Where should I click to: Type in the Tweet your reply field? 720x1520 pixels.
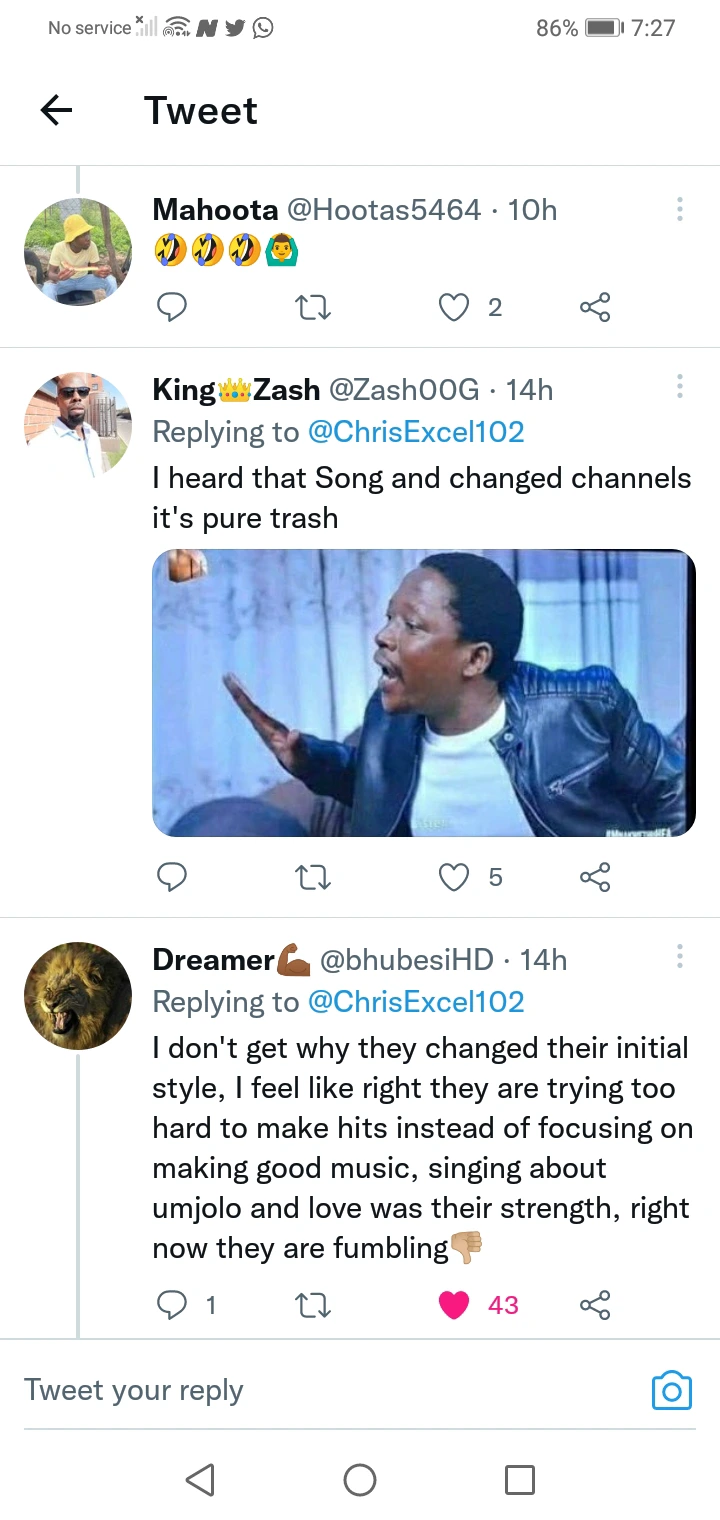330,1390
